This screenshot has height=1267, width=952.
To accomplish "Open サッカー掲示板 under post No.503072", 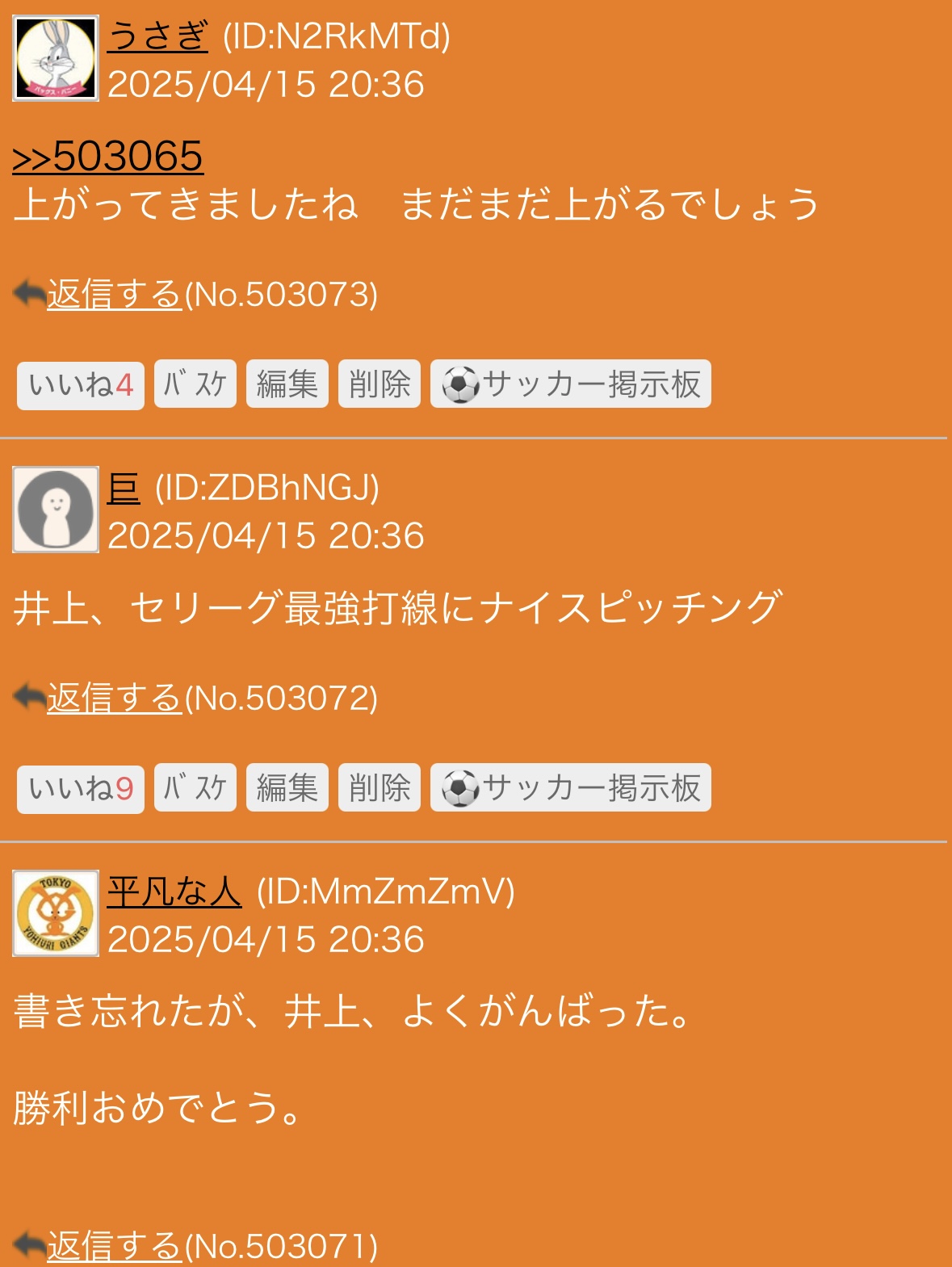I will pyautogui.click(x=571, y=788).
